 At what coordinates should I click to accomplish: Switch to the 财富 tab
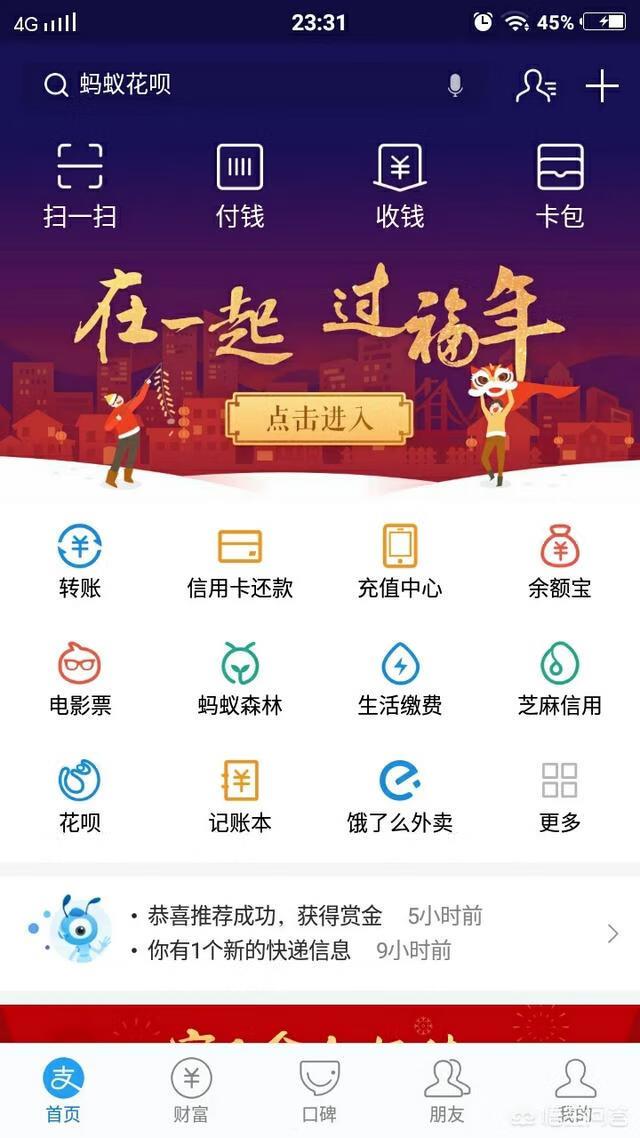[191, 1092]
